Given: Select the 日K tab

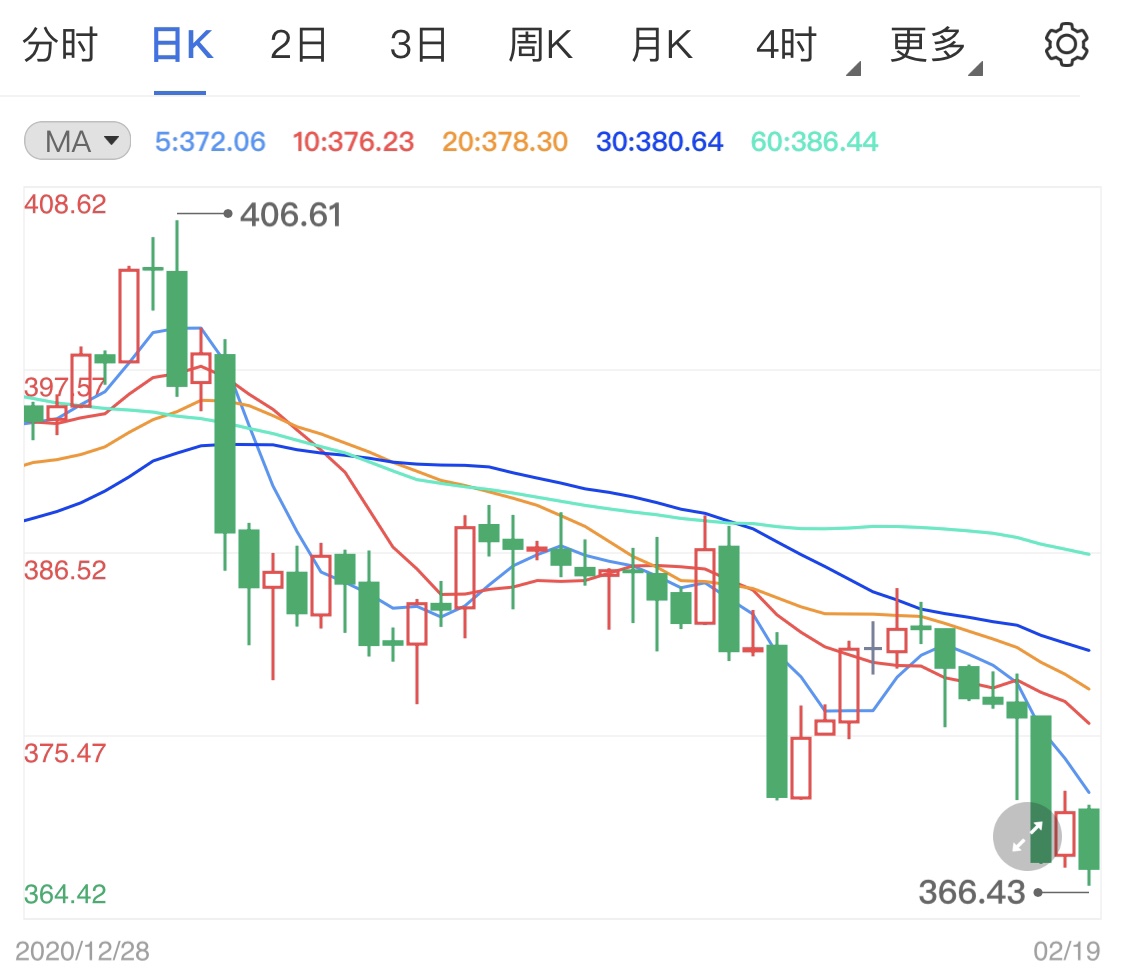Looking at the screenshot, I should [182, 46].
